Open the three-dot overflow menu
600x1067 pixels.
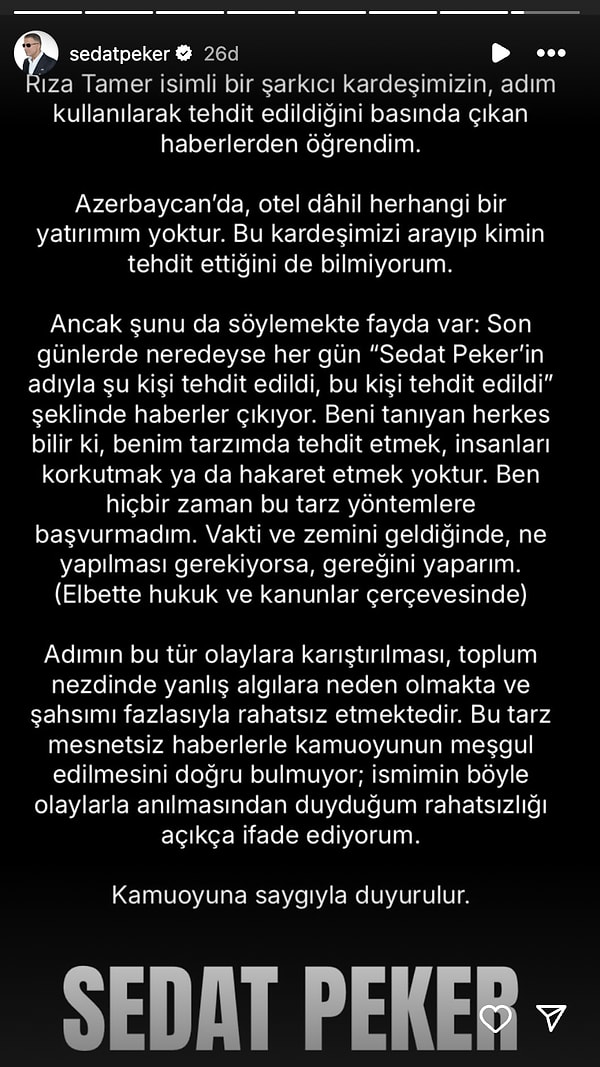coord(551,53)
